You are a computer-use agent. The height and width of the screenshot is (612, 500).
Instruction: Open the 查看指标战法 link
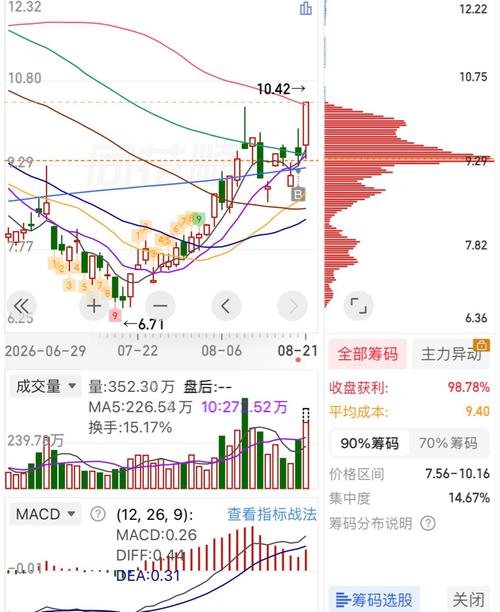[272, 514]
